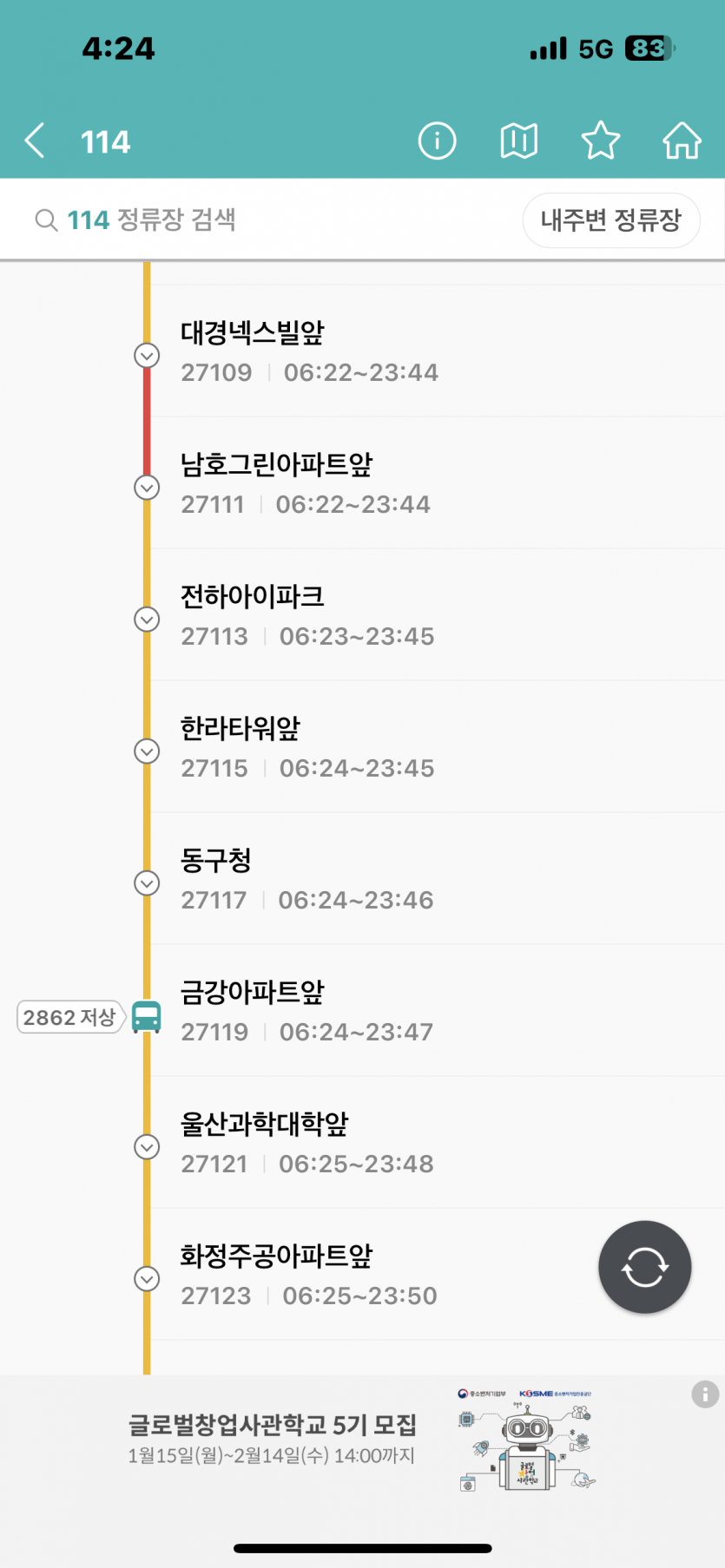Show 내주변 정류장 nearby stops

610,220
